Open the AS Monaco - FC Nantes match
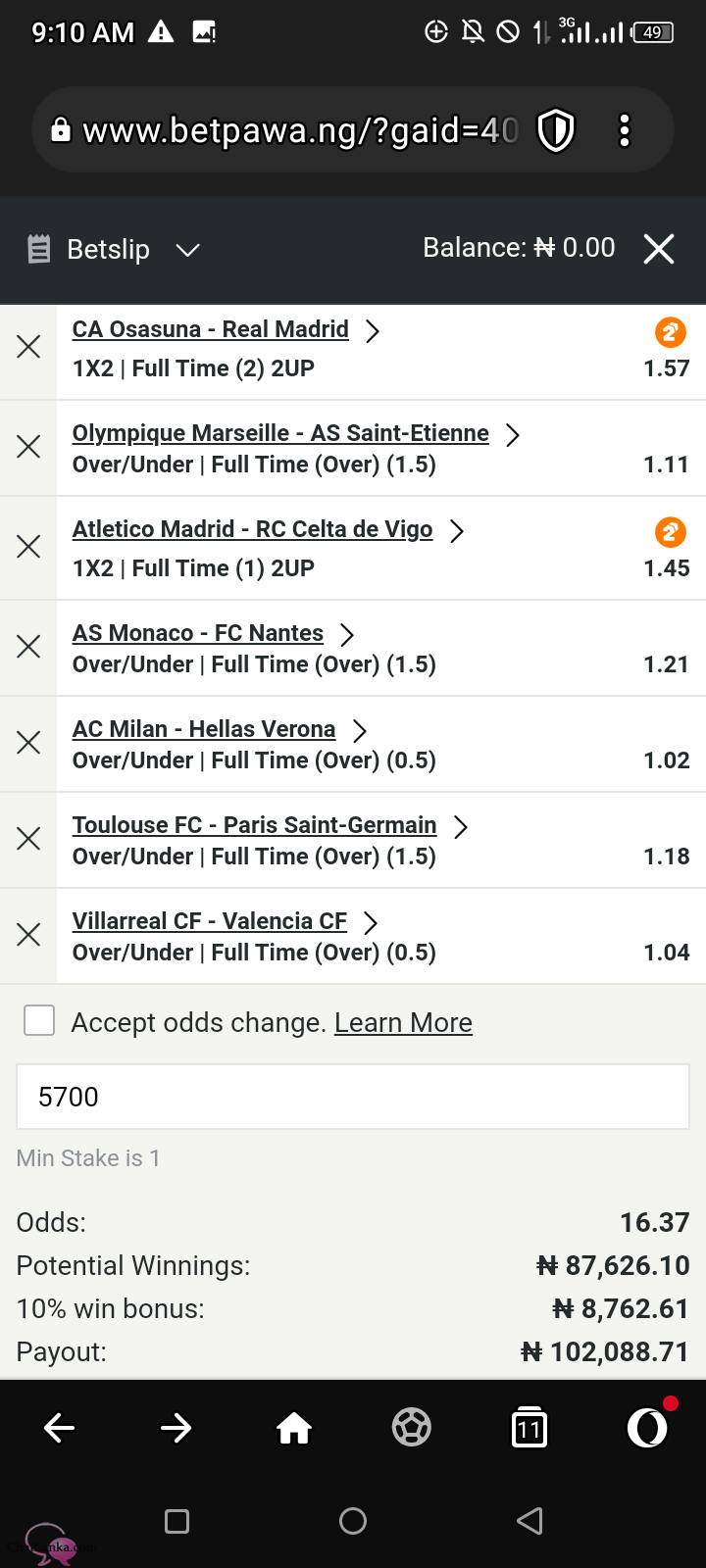The width and height of the screenshot is (706, 1568). 198,633
